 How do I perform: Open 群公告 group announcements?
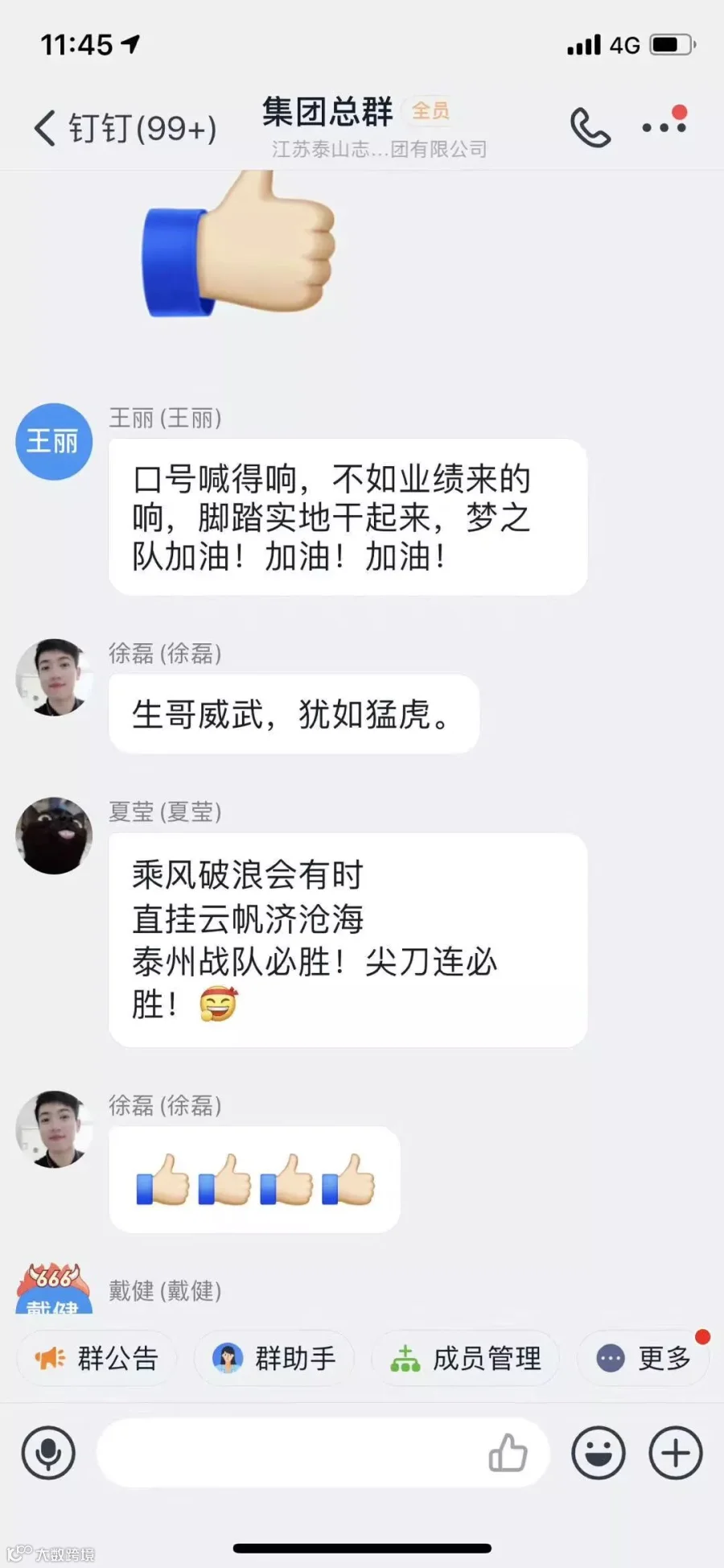97,1359
